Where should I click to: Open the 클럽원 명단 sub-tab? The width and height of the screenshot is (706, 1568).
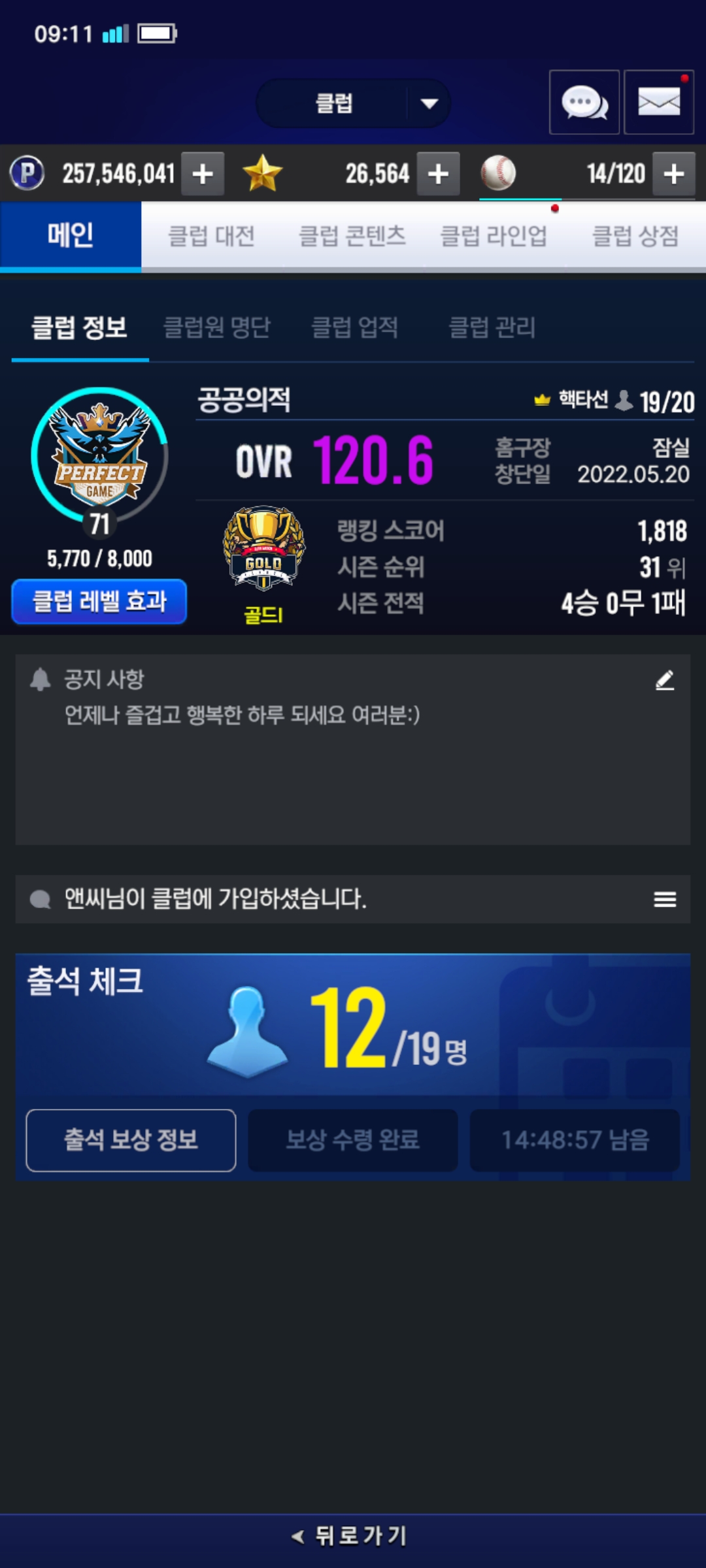click(x=216, y=327)
